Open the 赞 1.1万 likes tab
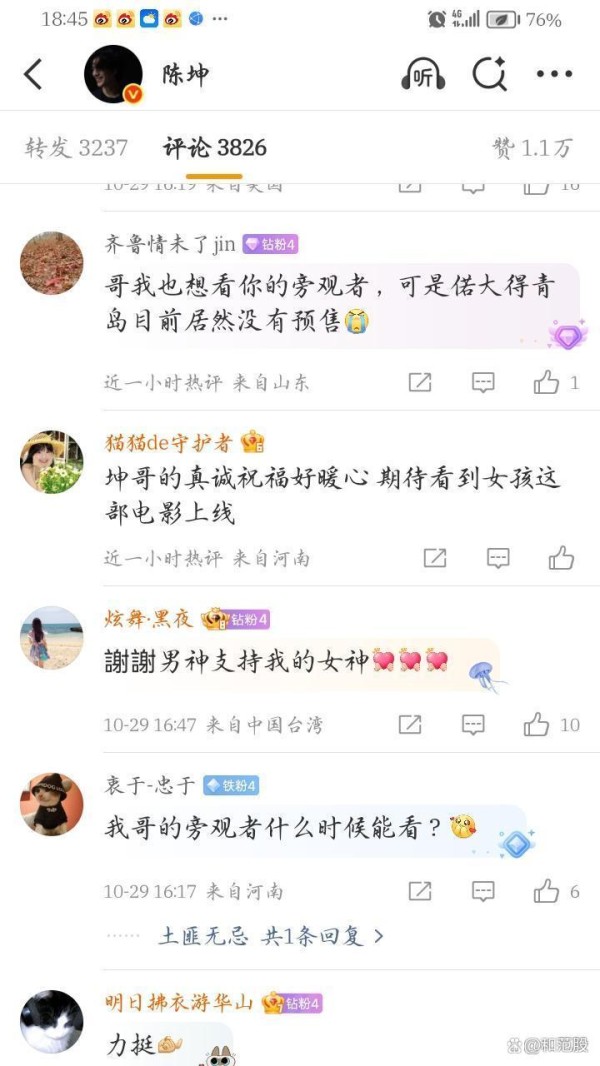This screenshot has width=600, height=1066. [532, 148]
